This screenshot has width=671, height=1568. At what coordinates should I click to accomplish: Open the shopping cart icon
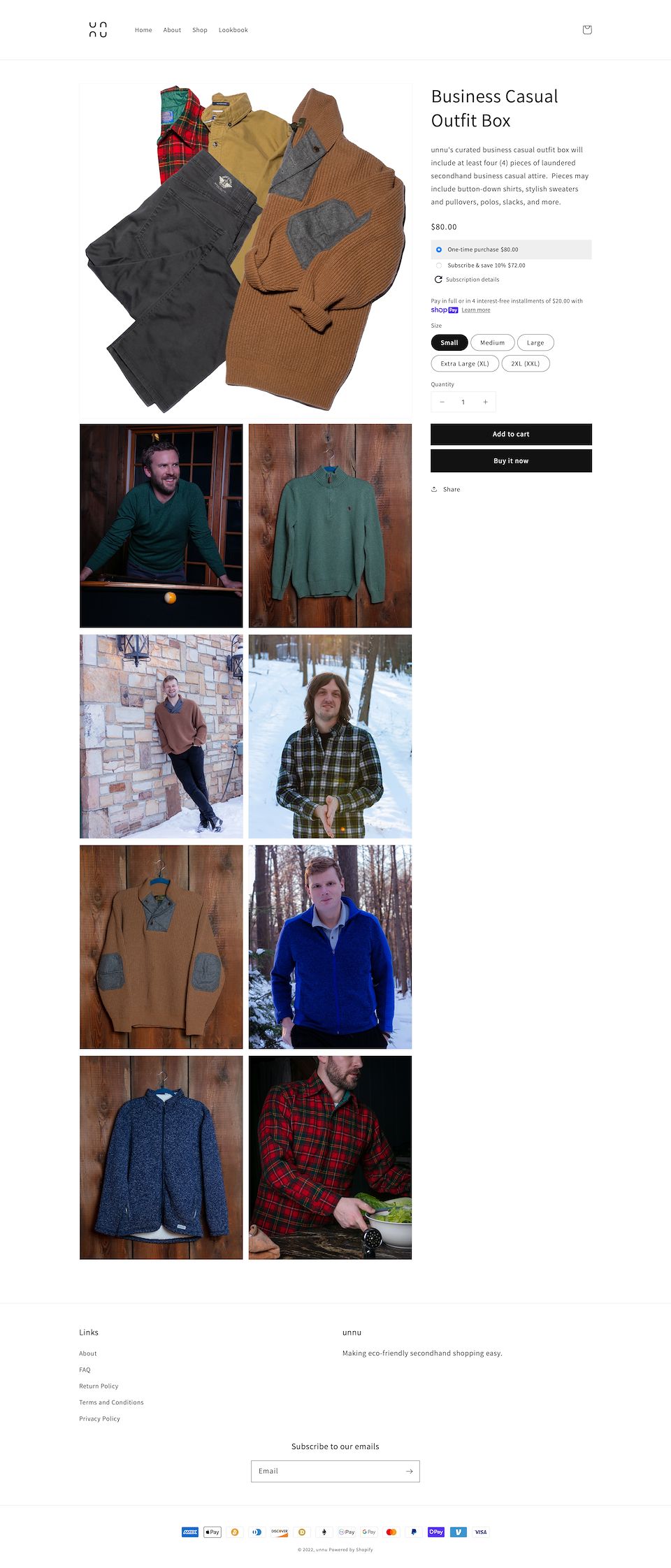tap(587, 29)
